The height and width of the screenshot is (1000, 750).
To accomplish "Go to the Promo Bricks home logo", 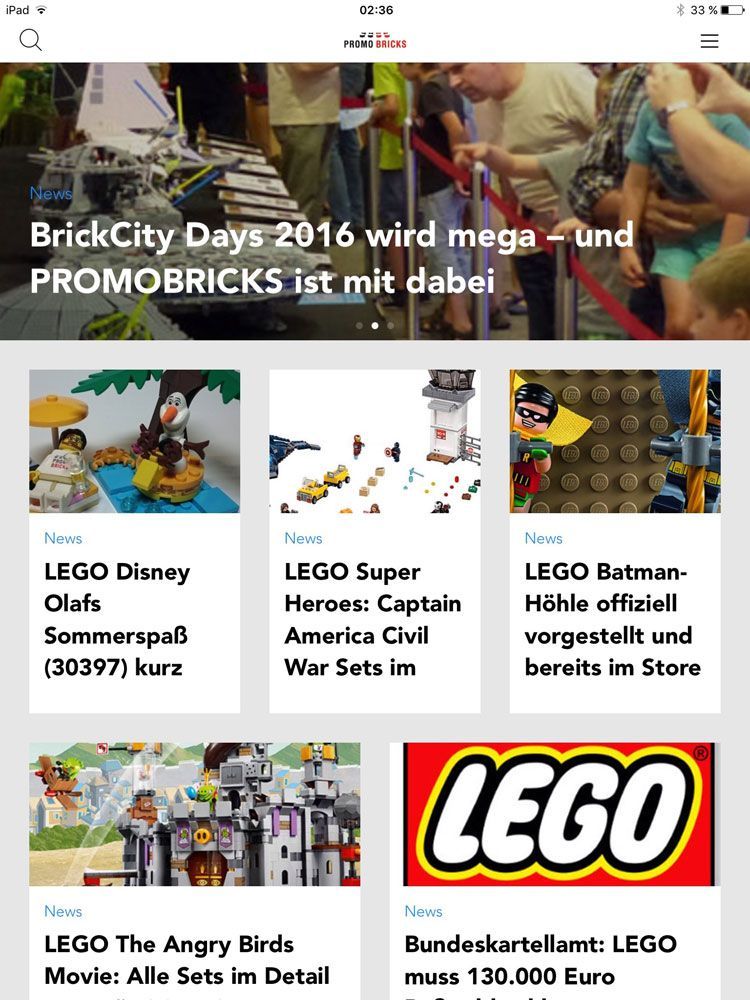I will [375, 40].
